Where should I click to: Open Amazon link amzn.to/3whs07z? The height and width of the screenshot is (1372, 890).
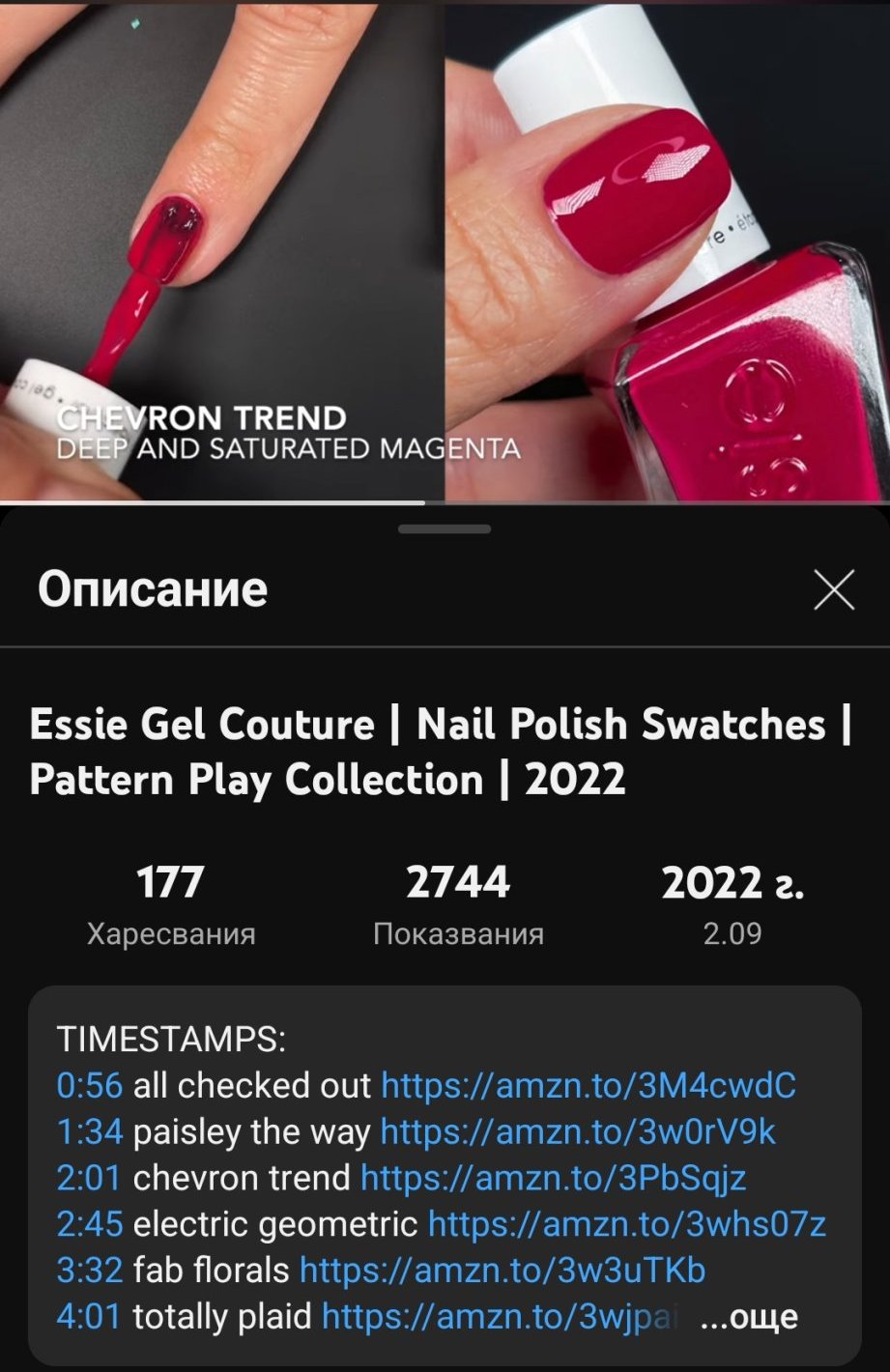pos(626,1224)
